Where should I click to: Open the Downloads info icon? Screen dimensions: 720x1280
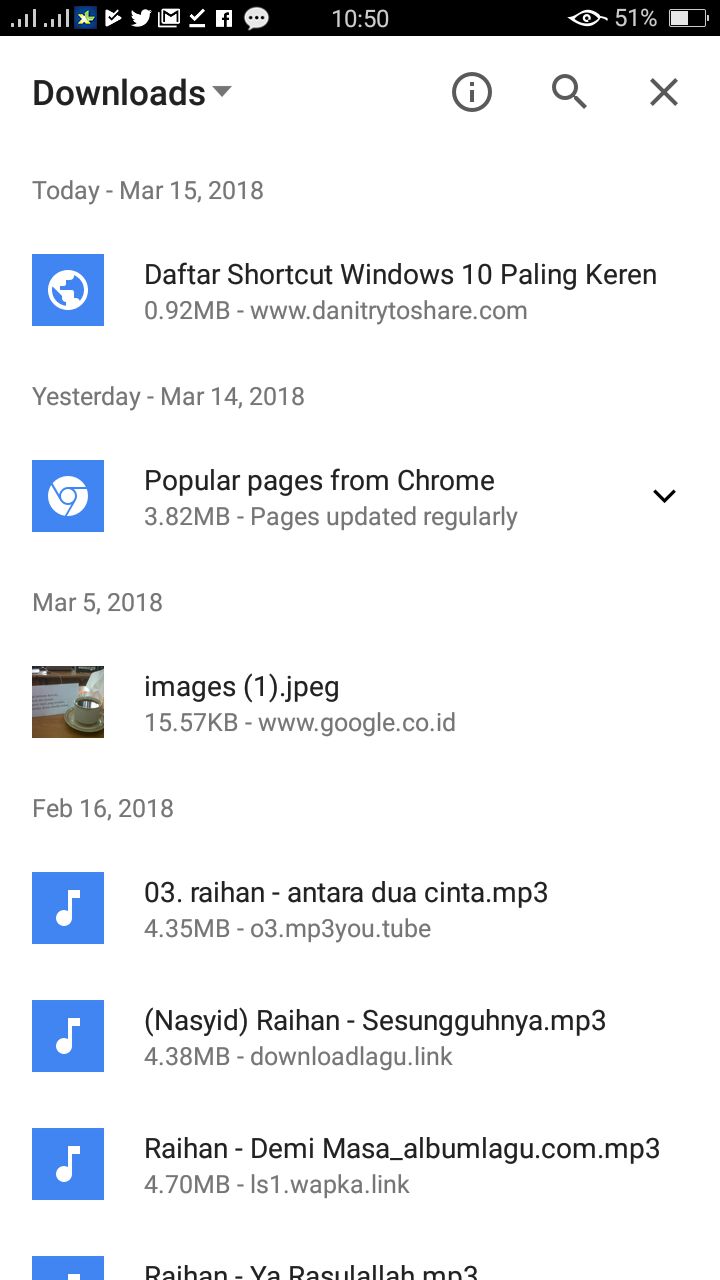coord(471,91)
